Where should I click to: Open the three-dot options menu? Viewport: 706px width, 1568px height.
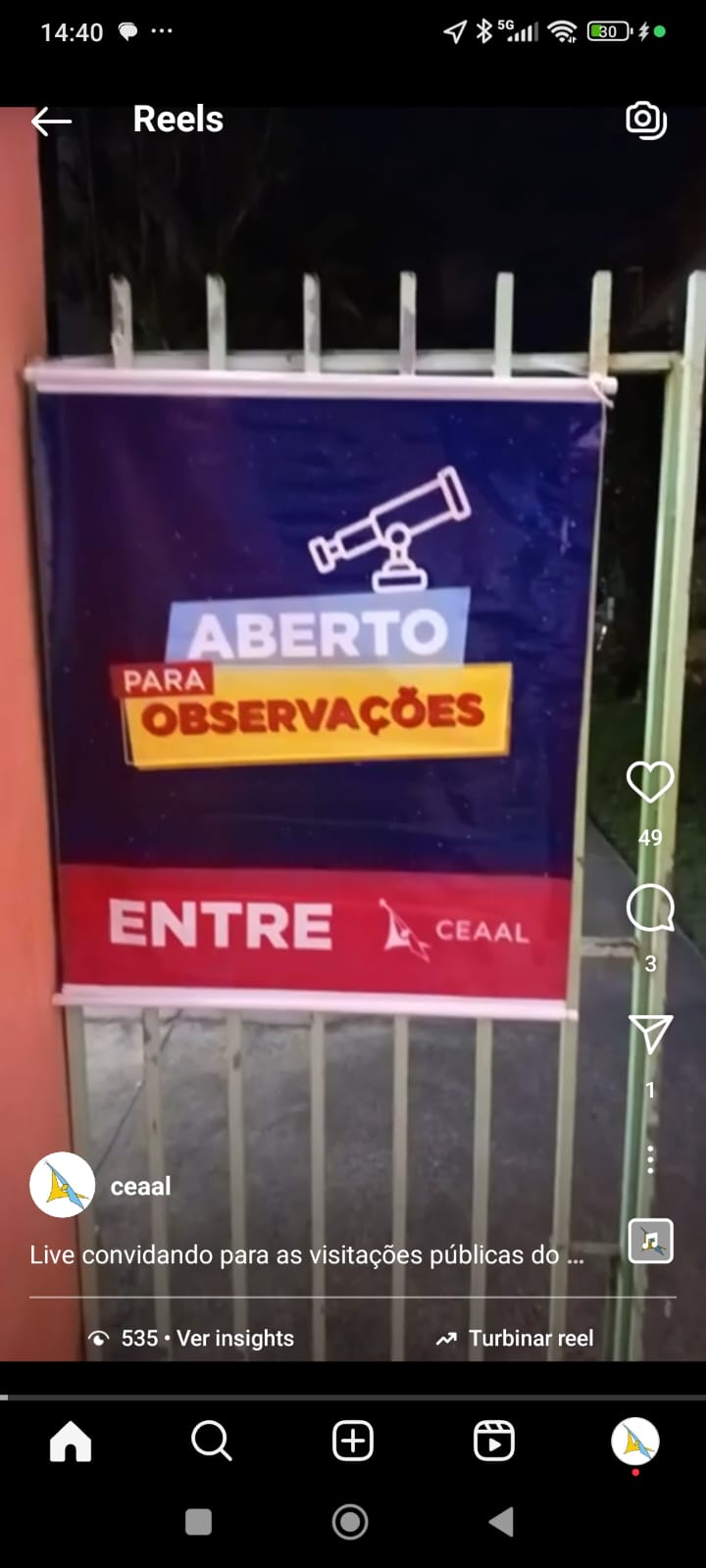pos(649,1160)
